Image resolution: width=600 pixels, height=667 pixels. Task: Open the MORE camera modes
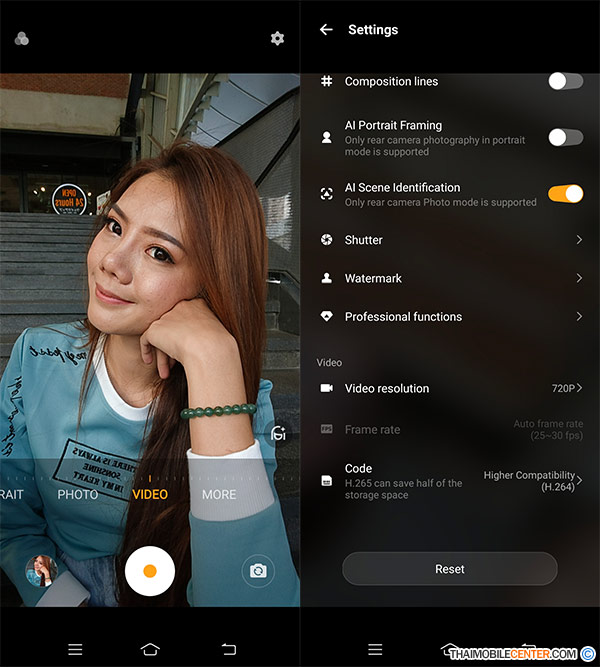(219, 494)
